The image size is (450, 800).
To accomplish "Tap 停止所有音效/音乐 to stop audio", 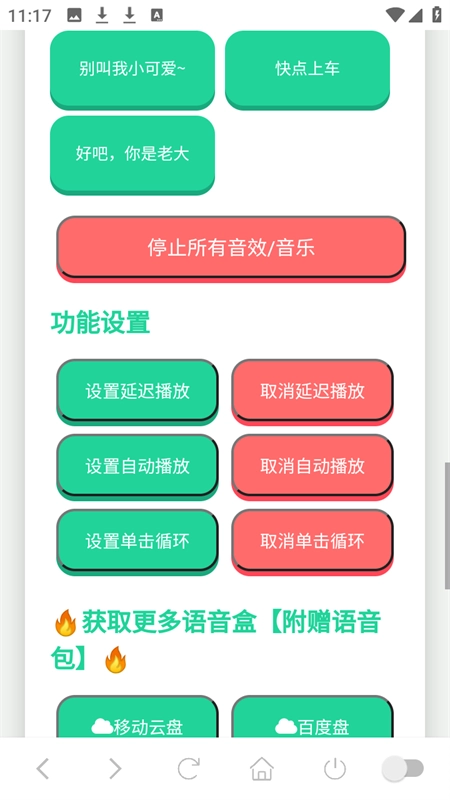I will click(x=231, y=248).
